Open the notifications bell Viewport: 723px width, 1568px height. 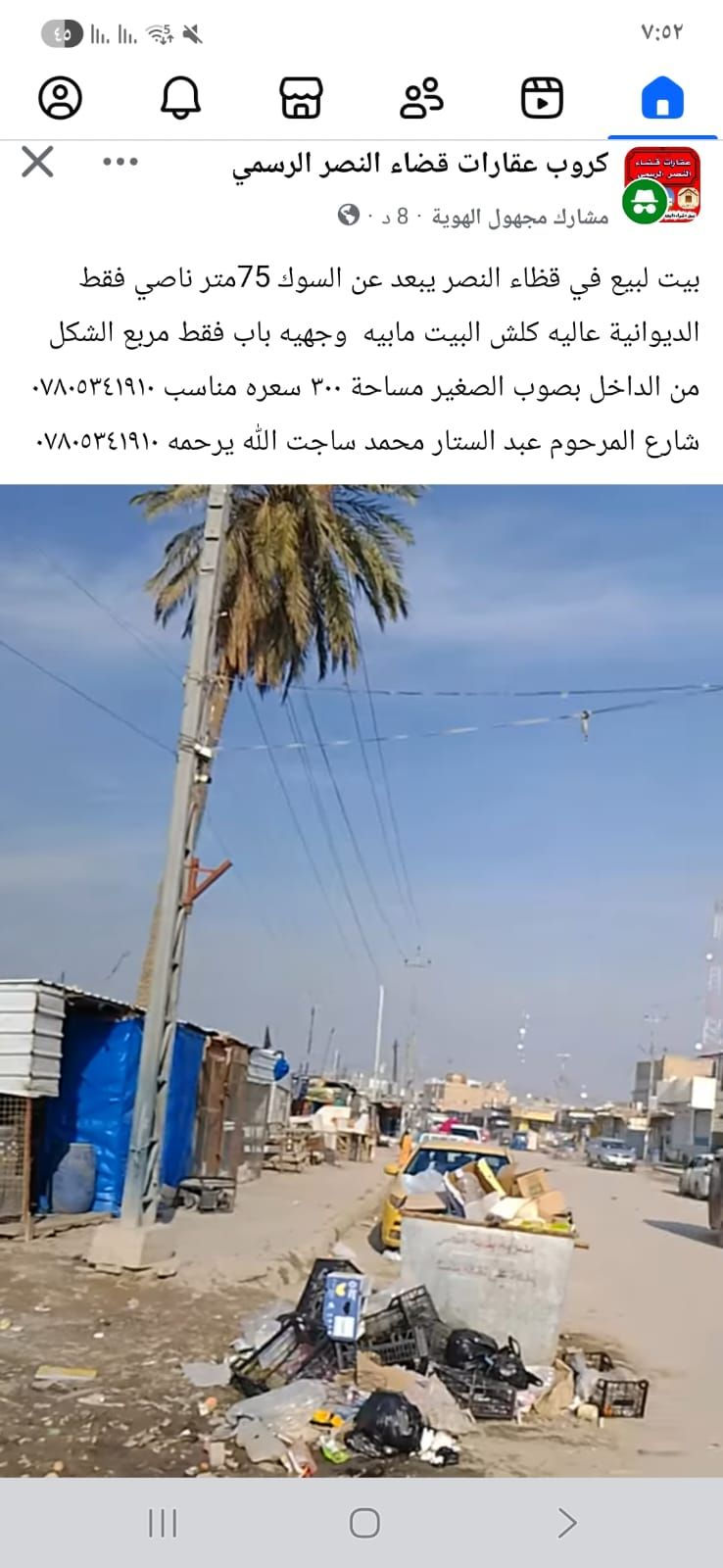tap(180, 99)
